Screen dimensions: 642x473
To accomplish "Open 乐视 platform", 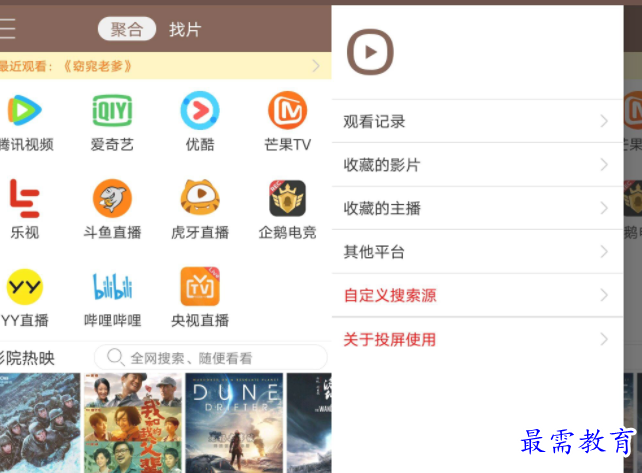I will (25, 209).
